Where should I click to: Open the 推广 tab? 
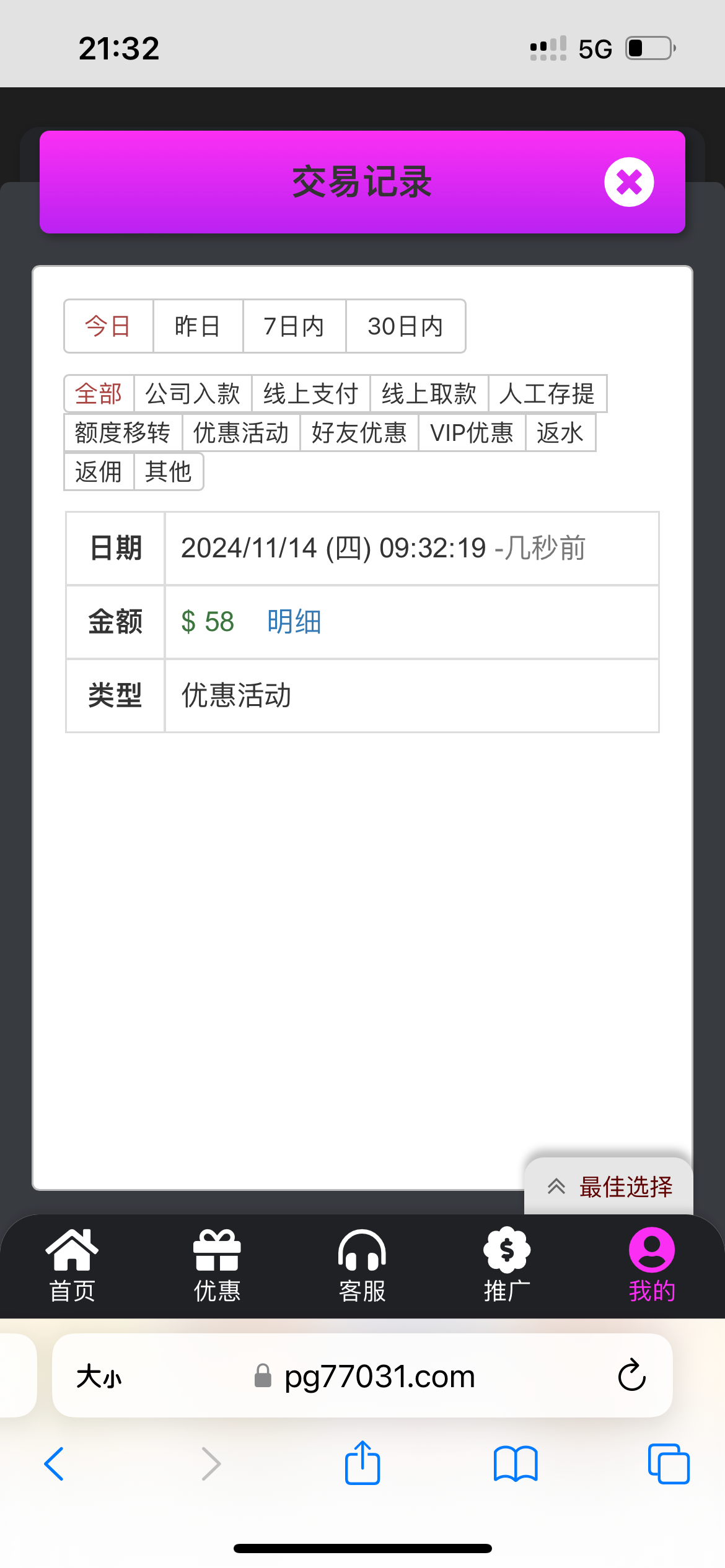click(507, 1266)
